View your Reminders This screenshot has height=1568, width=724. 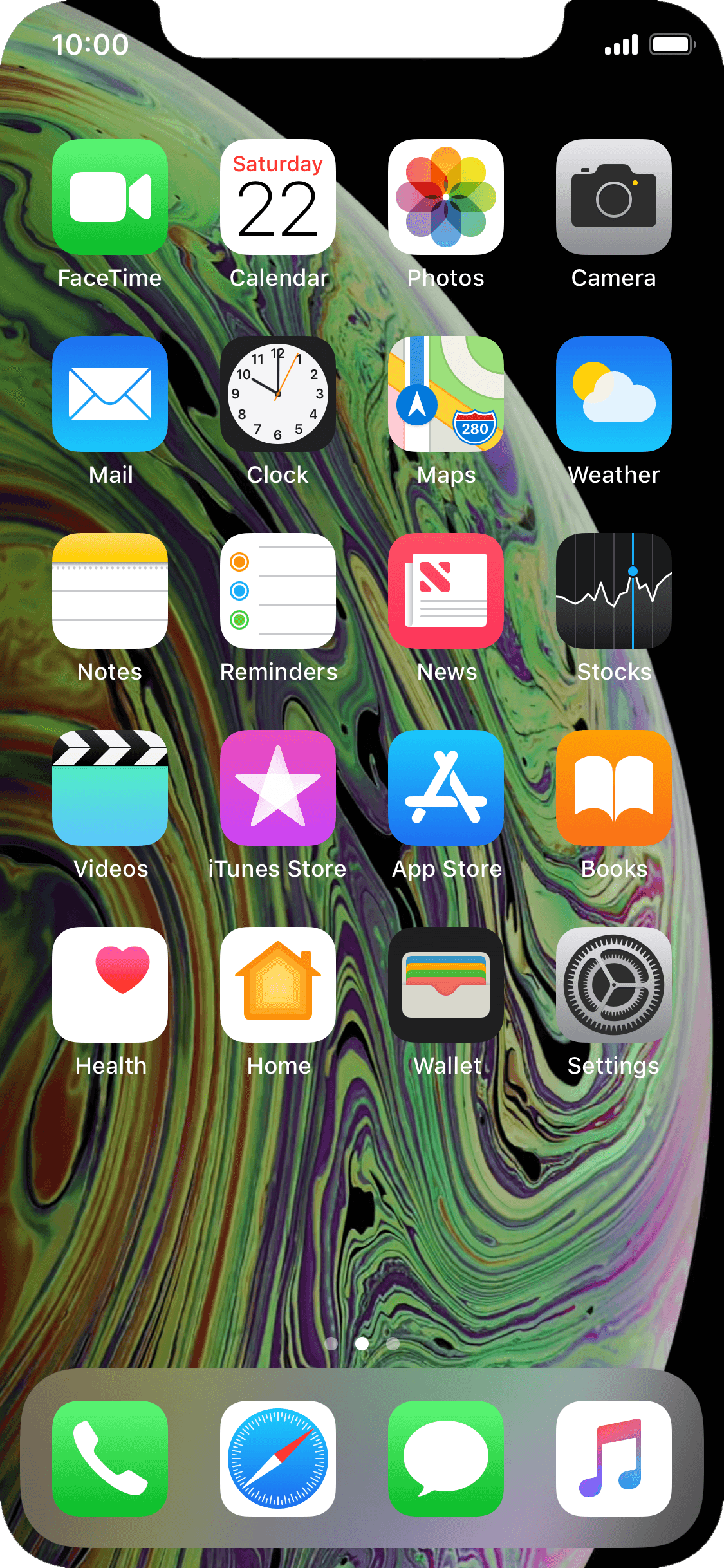[x=278, y=592]
